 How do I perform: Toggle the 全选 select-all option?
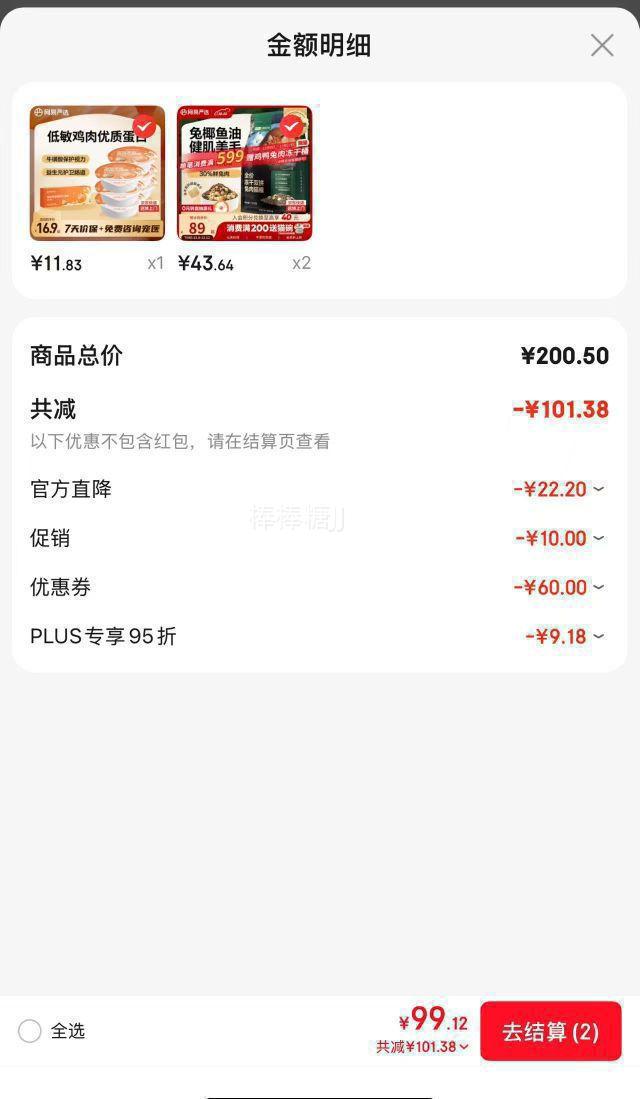[30, 1031]
